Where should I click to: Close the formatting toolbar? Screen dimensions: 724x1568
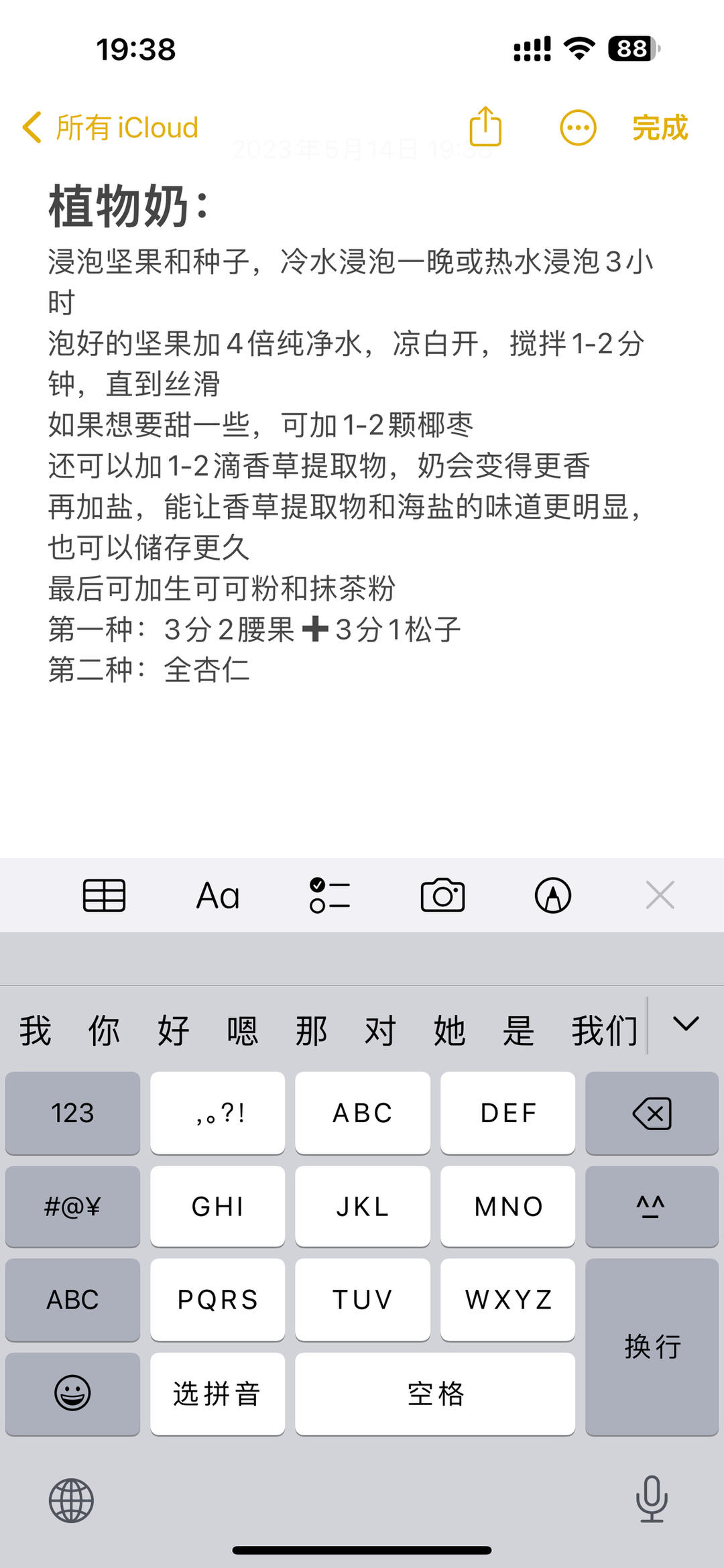pos(660,895)
